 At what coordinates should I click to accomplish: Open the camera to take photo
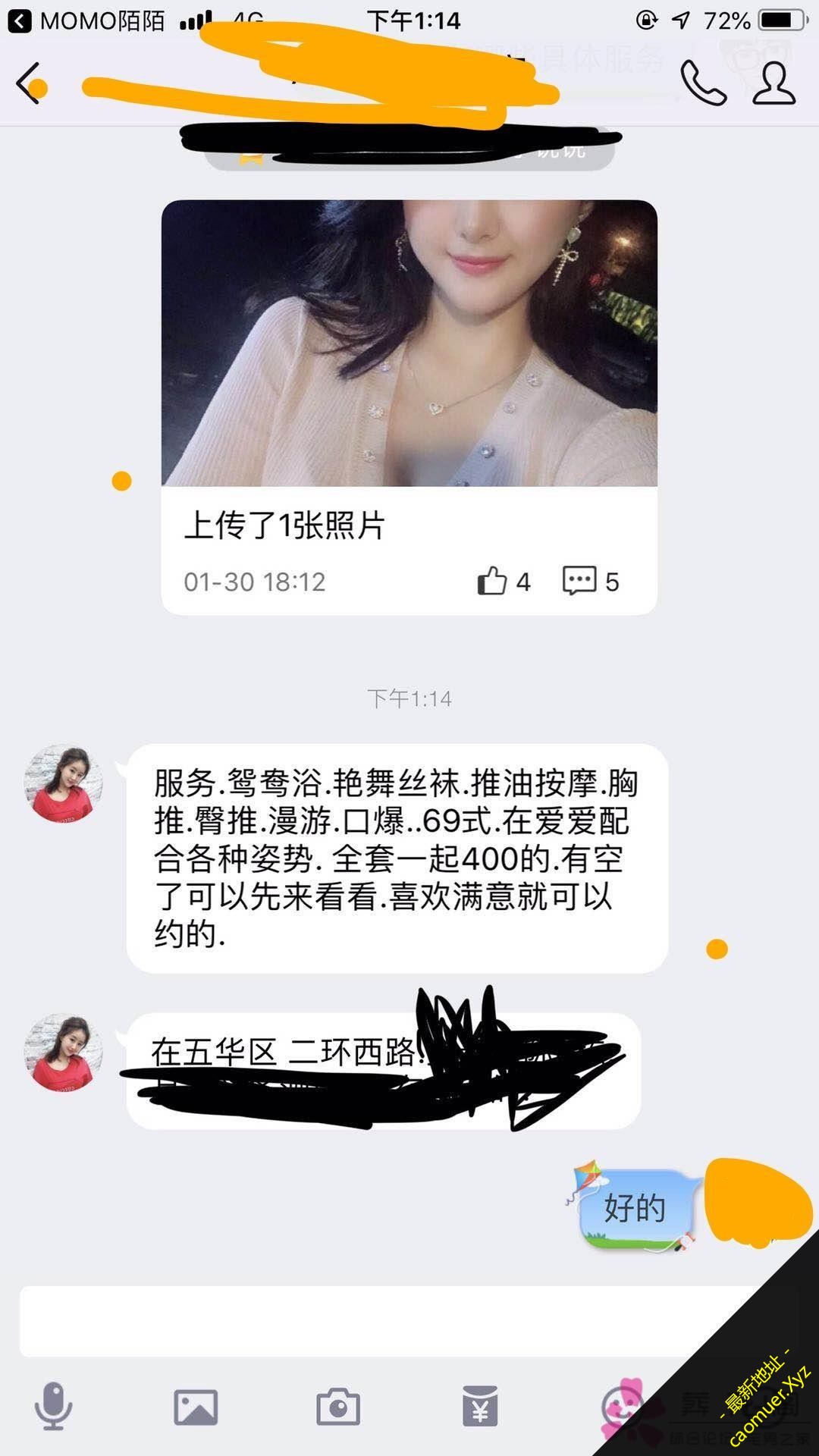coord(338,1407)
